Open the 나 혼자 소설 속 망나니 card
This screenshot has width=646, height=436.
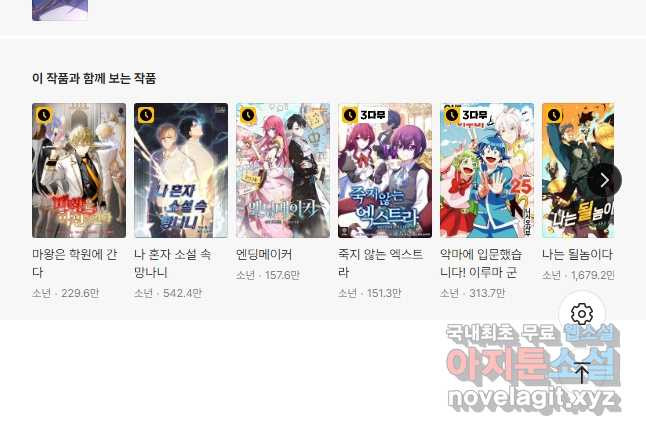tap(180, 170)
